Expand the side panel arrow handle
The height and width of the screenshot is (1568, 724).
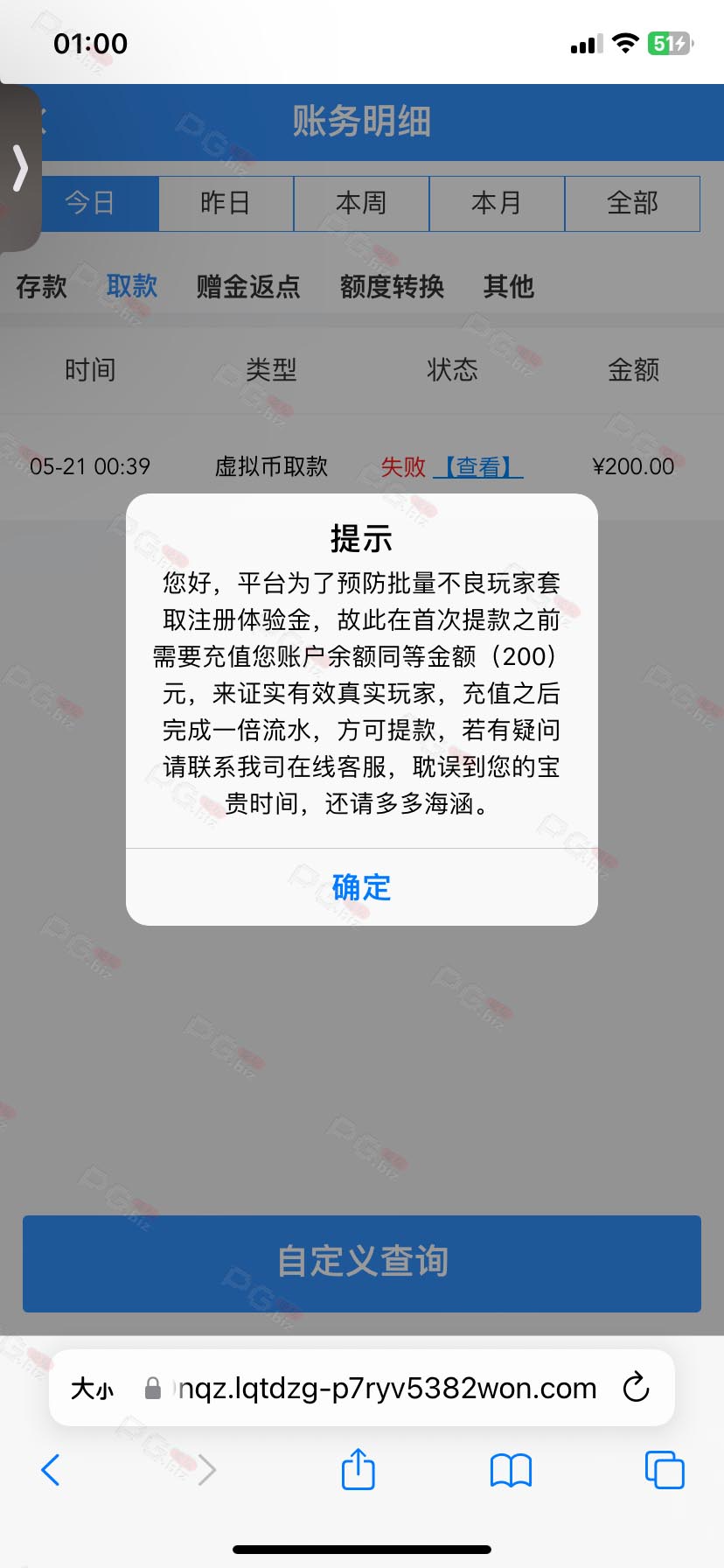[x=20, y=168]
